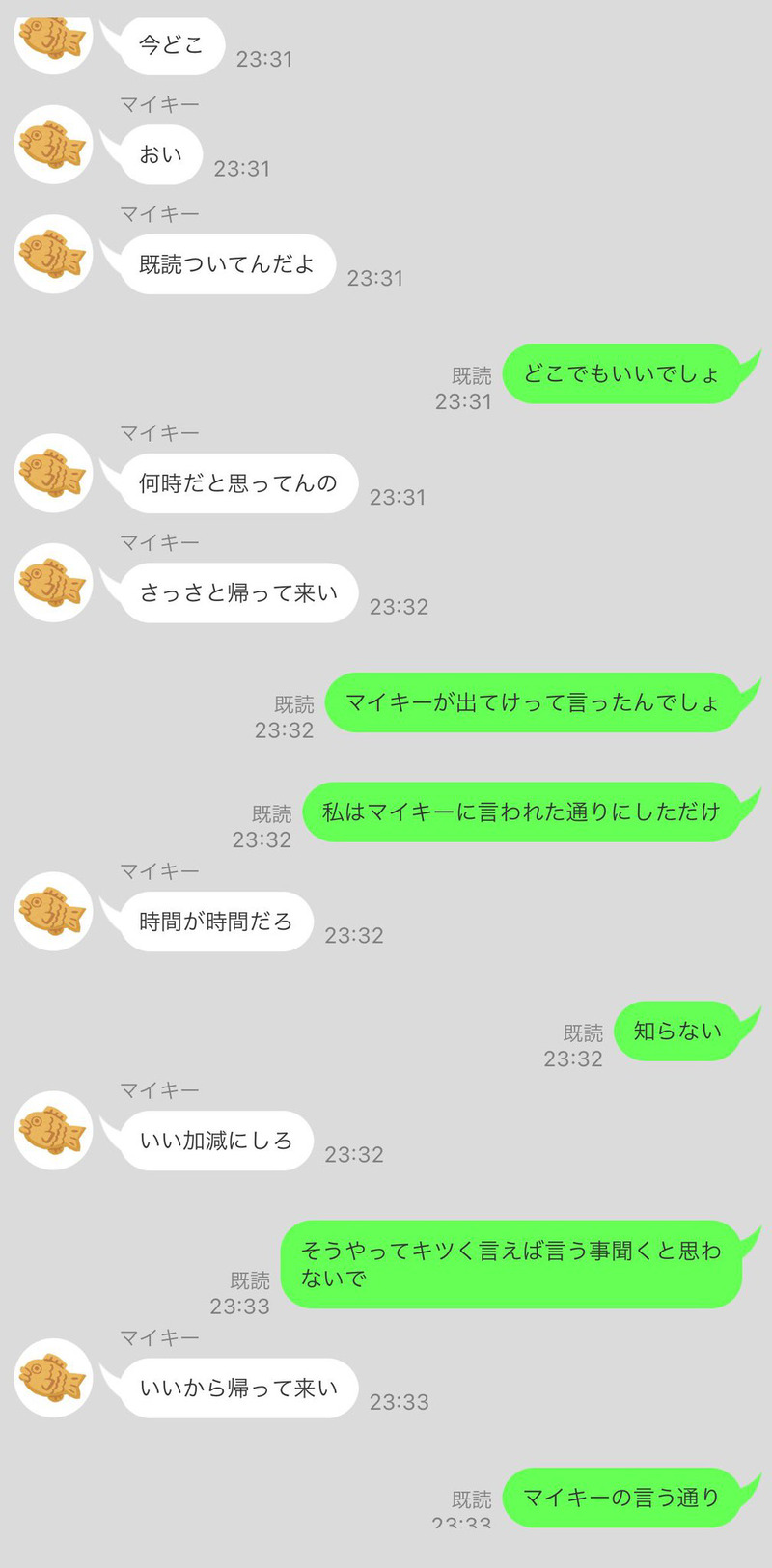Tap Mikey's profile picture next to 既読ついてんだよ
This screenshot has height=1568, width=772.
click(53, 254)
